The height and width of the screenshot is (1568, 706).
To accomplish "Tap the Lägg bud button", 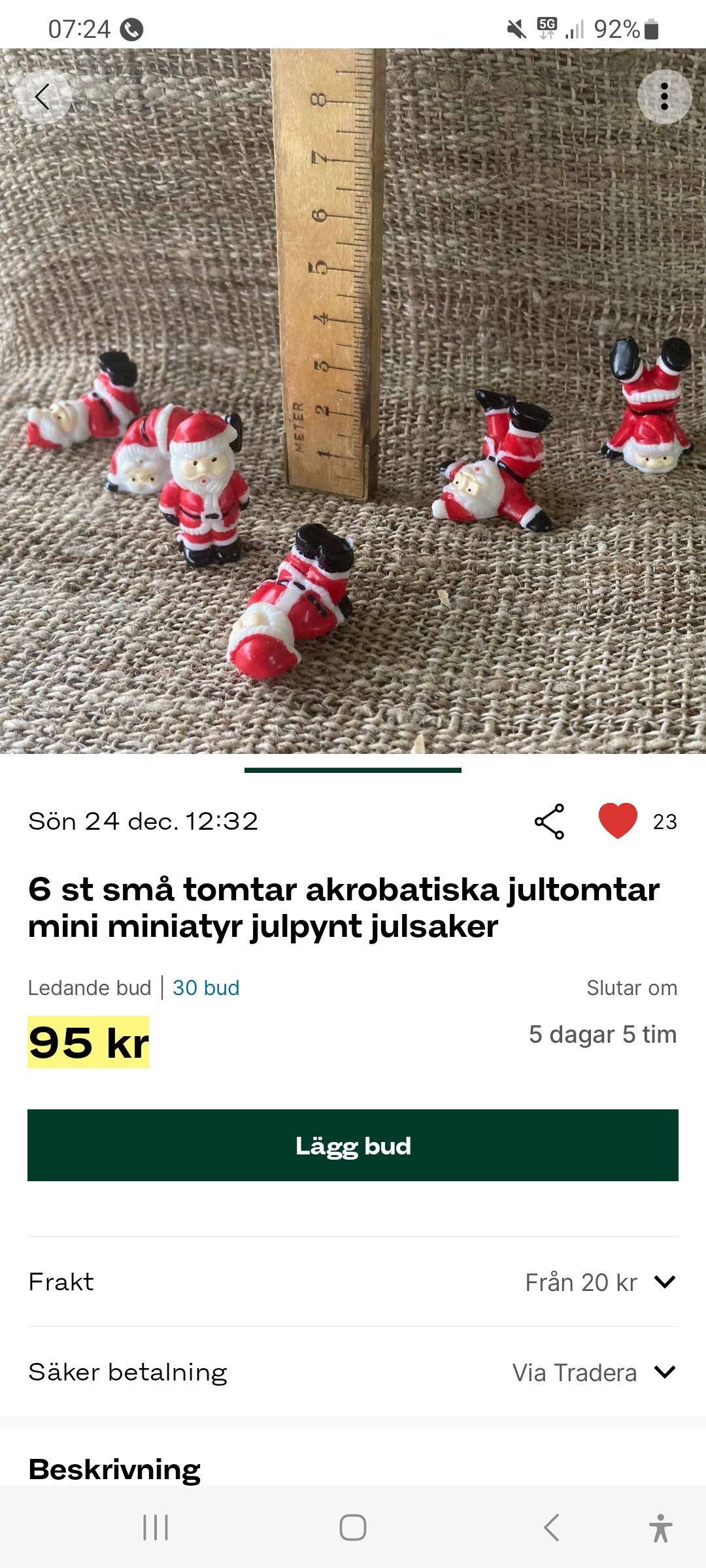I will pyautogui.click(x=353, y=1145).
